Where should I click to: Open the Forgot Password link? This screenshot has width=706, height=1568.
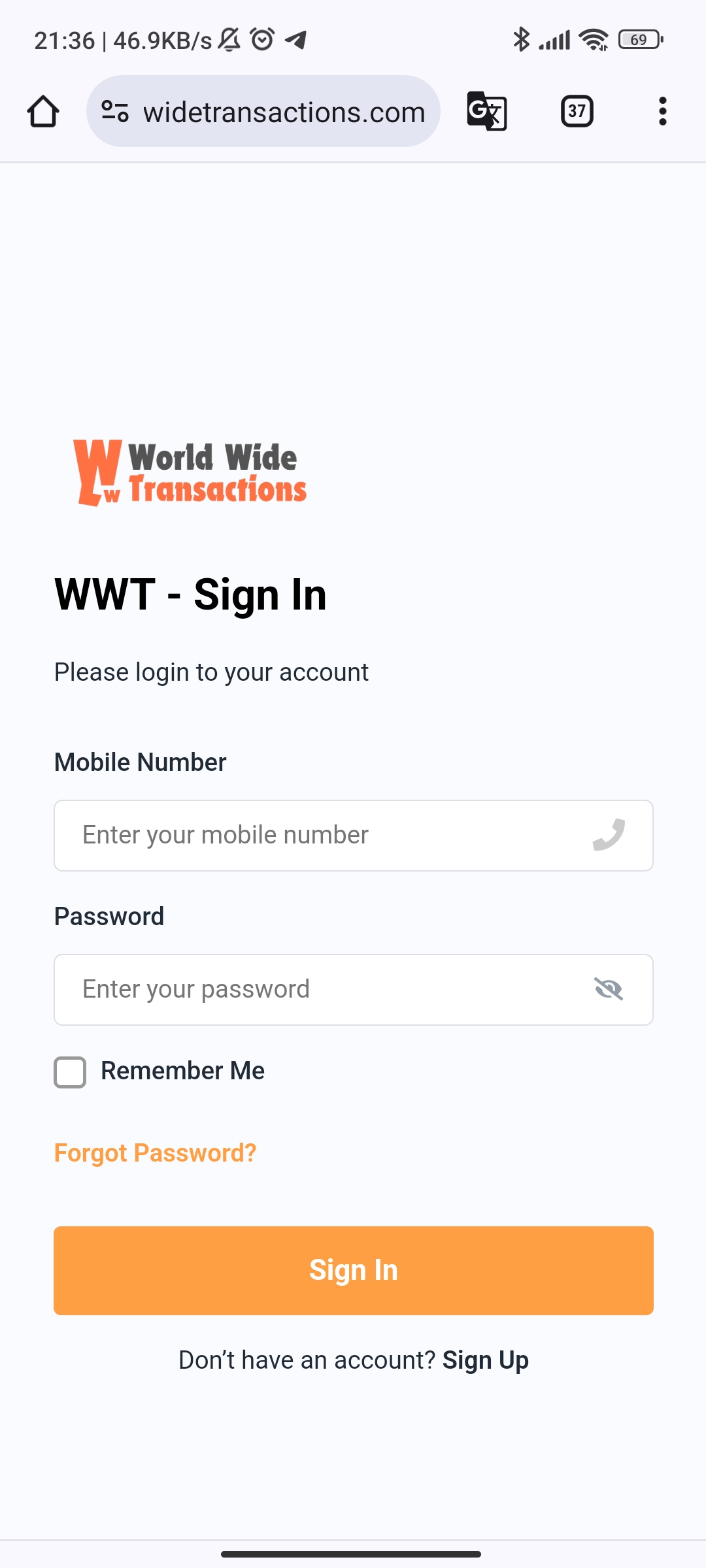155,1153
